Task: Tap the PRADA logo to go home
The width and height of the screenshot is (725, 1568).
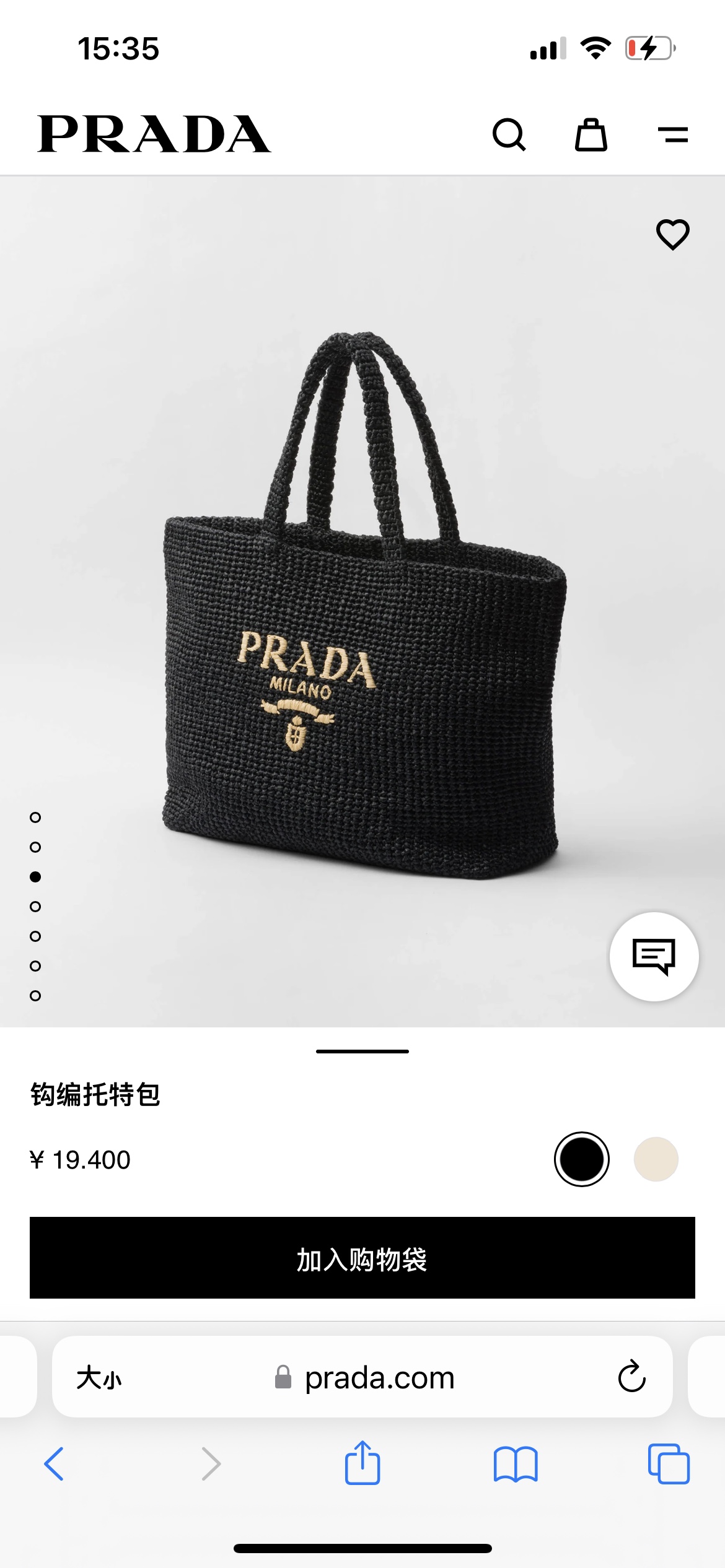Action: [154, 134]
